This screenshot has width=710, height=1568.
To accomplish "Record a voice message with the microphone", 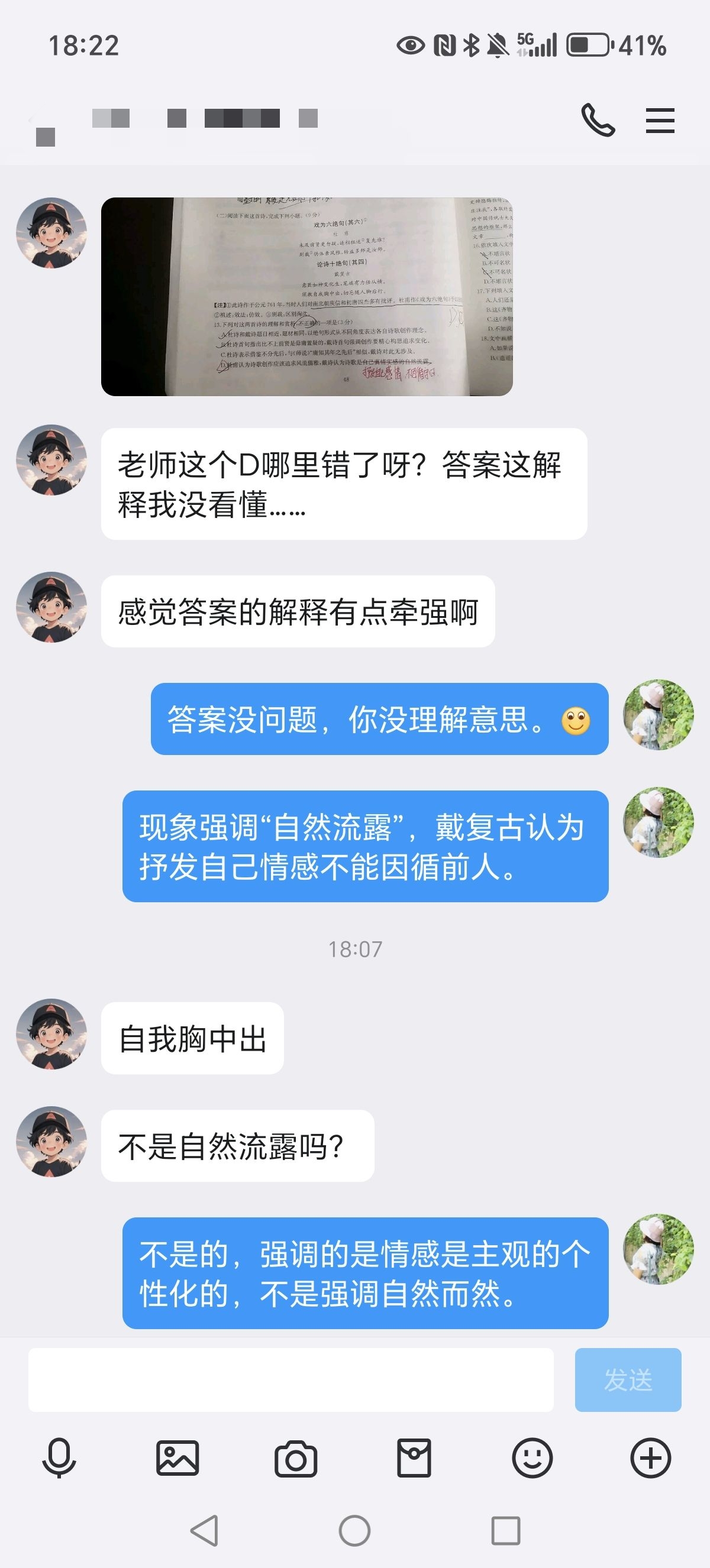I will point(59,1458).
